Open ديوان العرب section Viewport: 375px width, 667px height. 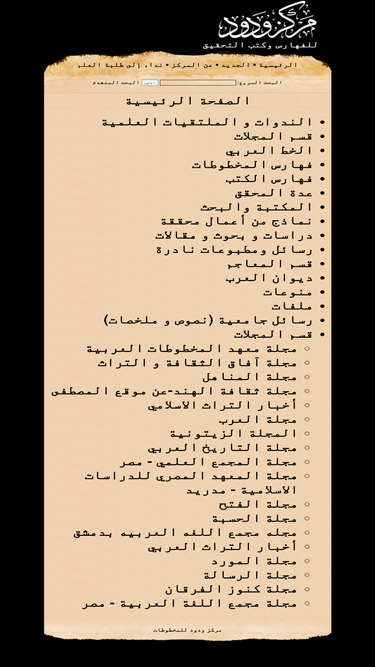(x=269, y=278)
